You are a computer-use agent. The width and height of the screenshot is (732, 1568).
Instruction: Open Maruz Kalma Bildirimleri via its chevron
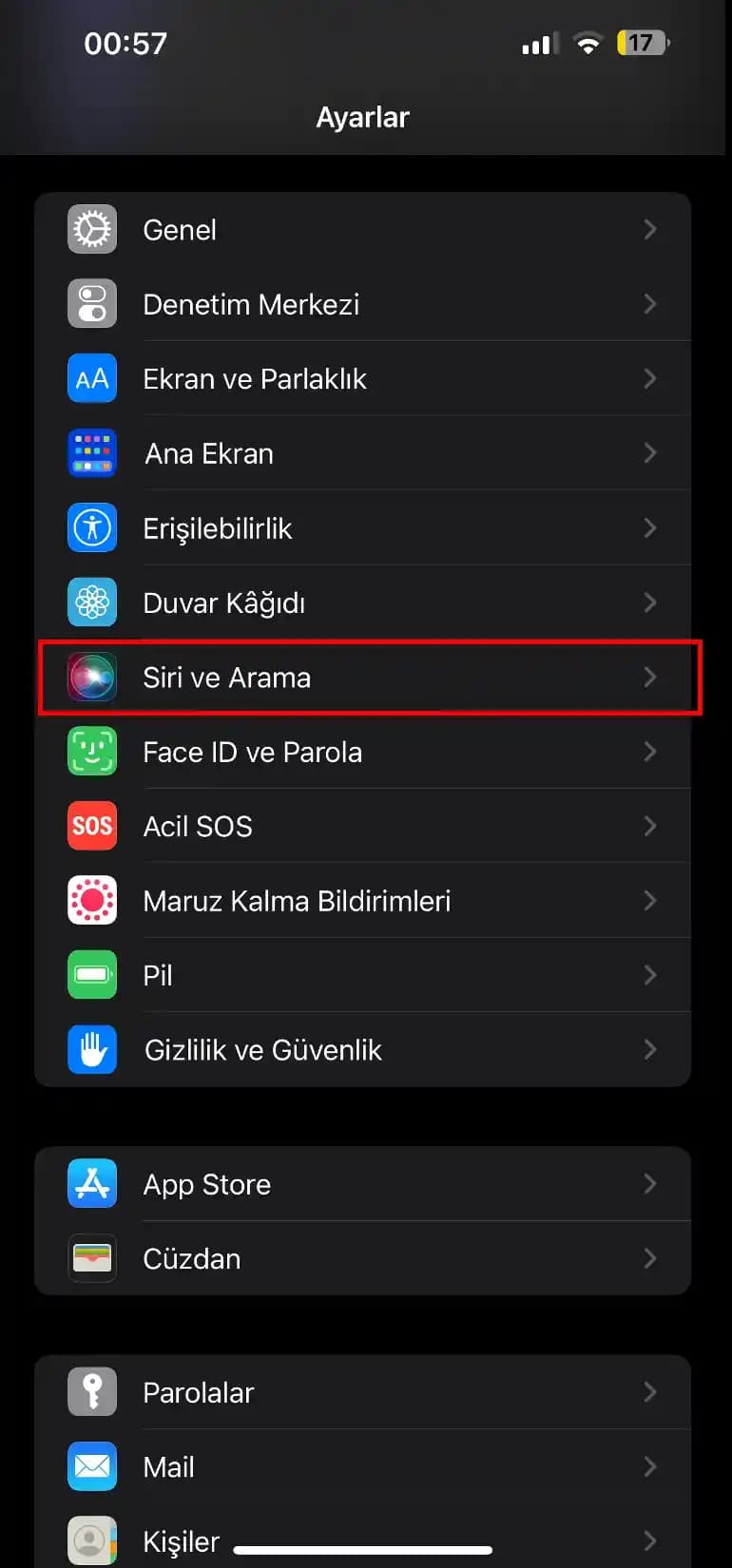pyautogui.click(x=650, y=901)
